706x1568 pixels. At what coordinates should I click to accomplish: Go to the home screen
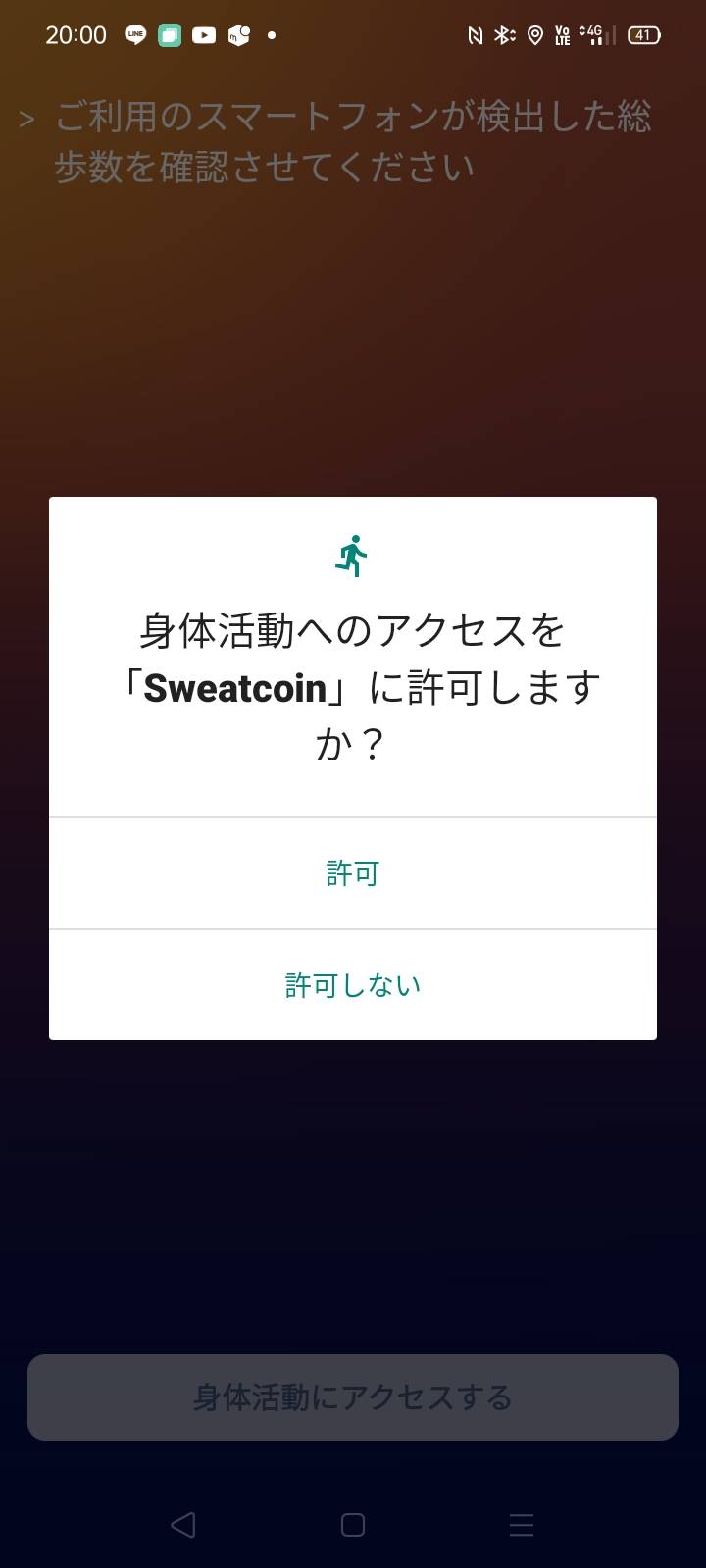pyautogui.click(x=353, y=1525)
